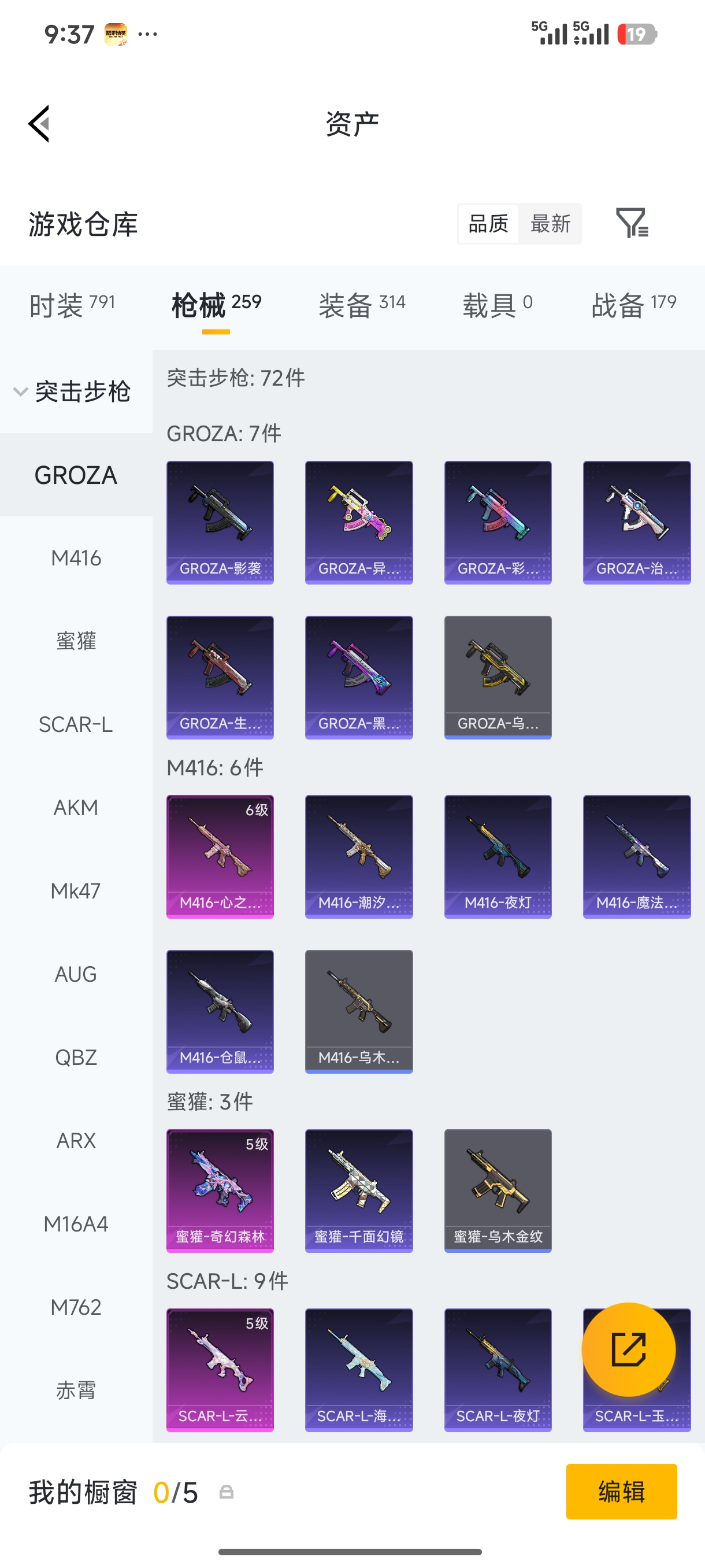
Task: Switch to the 装备 tab
Action: click(362, 304)
